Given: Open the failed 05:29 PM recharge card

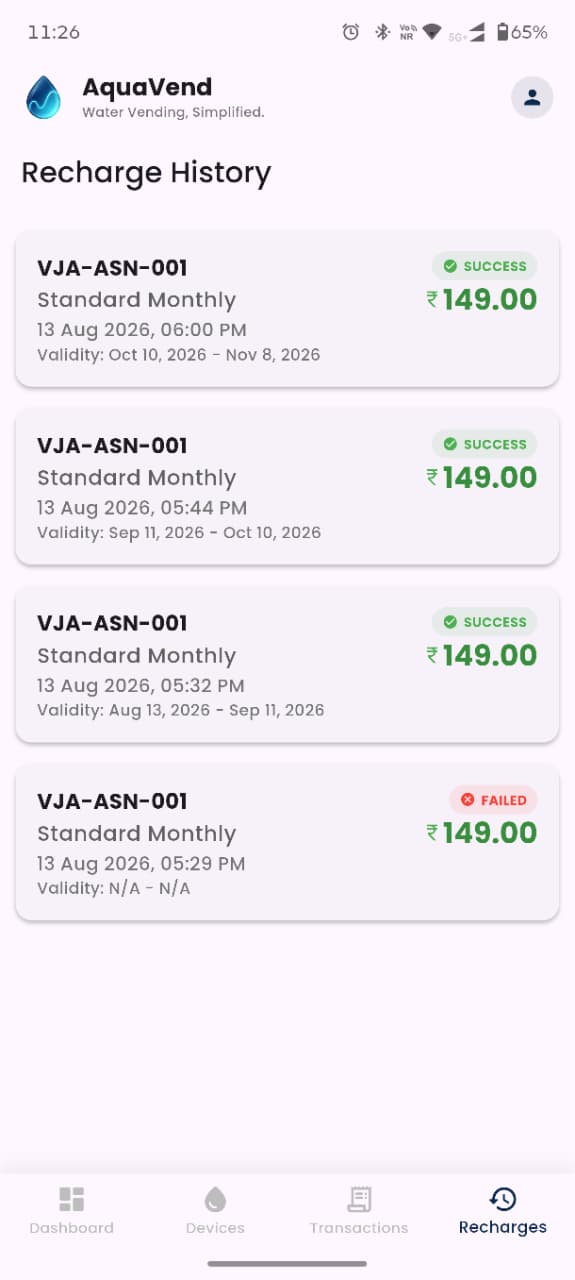Looking at the screenshot, I should [x=287, y=843].
